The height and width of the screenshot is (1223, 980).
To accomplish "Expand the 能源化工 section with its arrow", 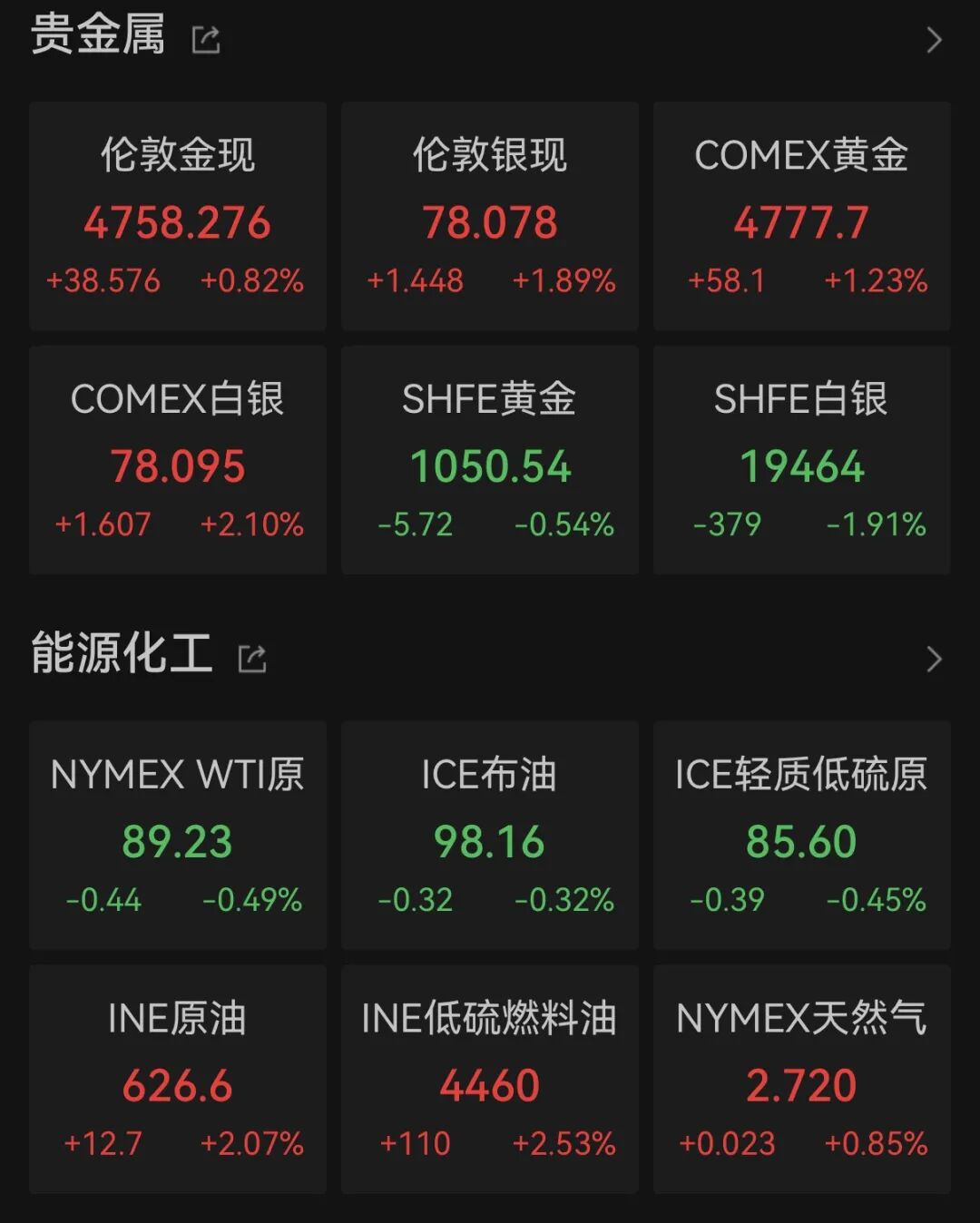I will pos(934,659).
